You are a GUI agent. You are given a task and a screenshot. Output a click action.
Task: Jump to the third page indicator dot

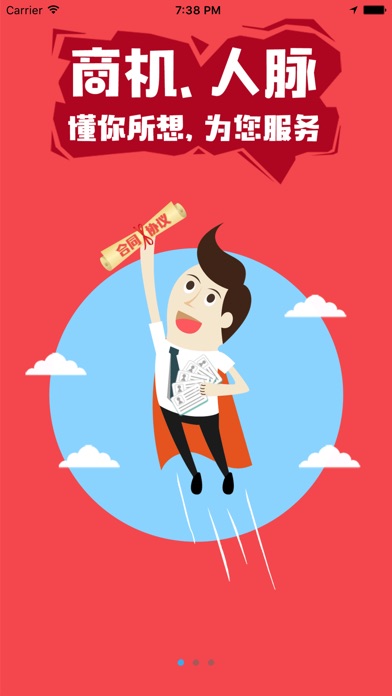(x=211, y=662)
